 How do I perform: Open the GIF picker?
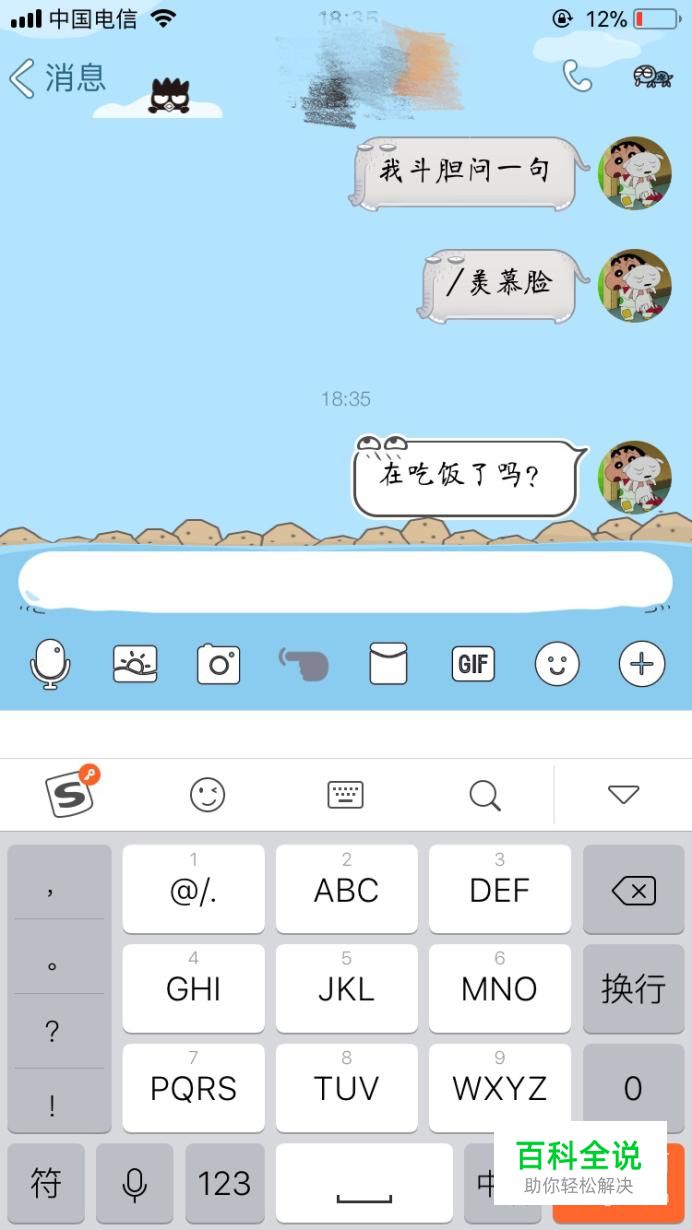(x=473, y=664)
